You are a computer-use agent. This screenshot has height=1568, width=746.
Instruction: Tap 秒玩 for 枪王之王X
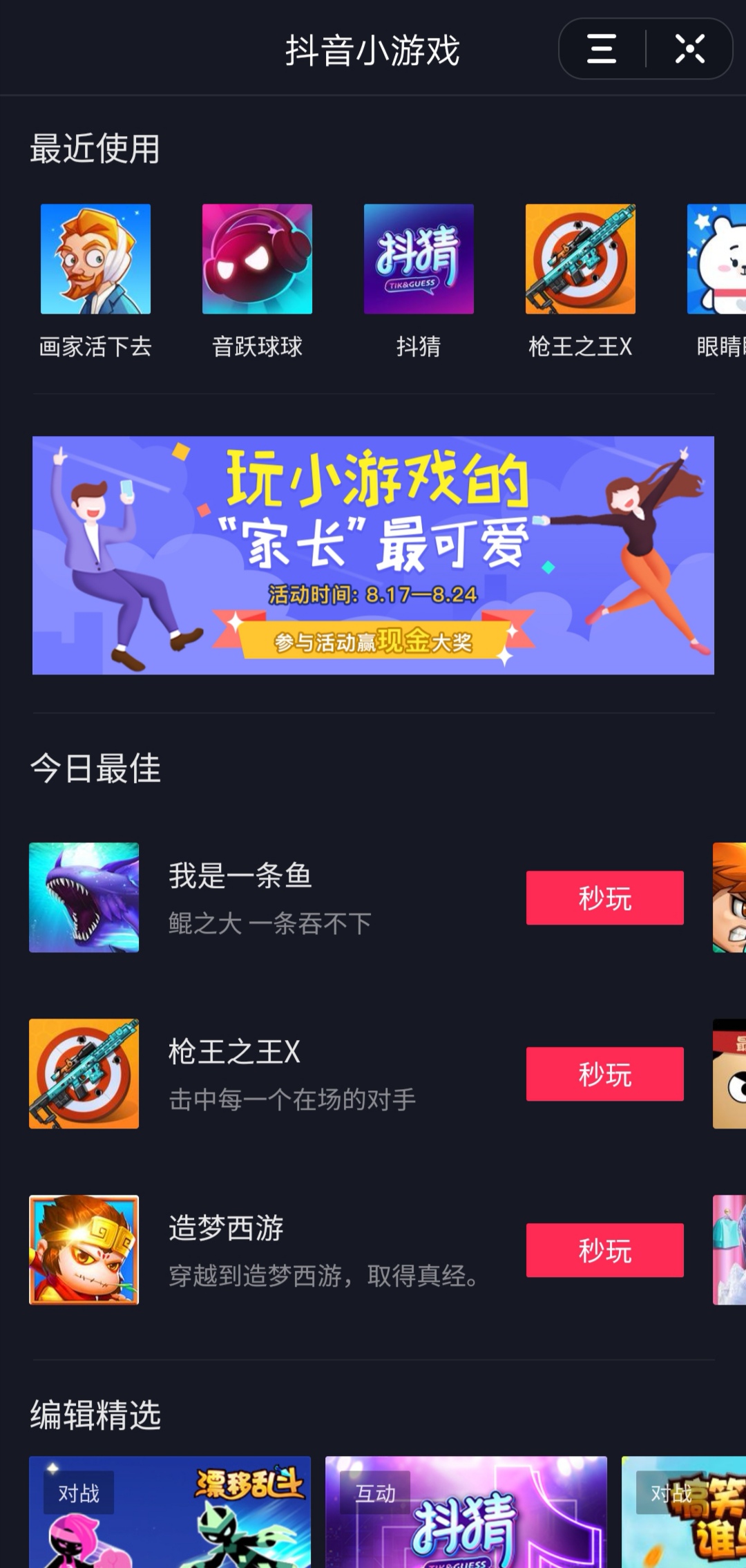pos(604,1074)
